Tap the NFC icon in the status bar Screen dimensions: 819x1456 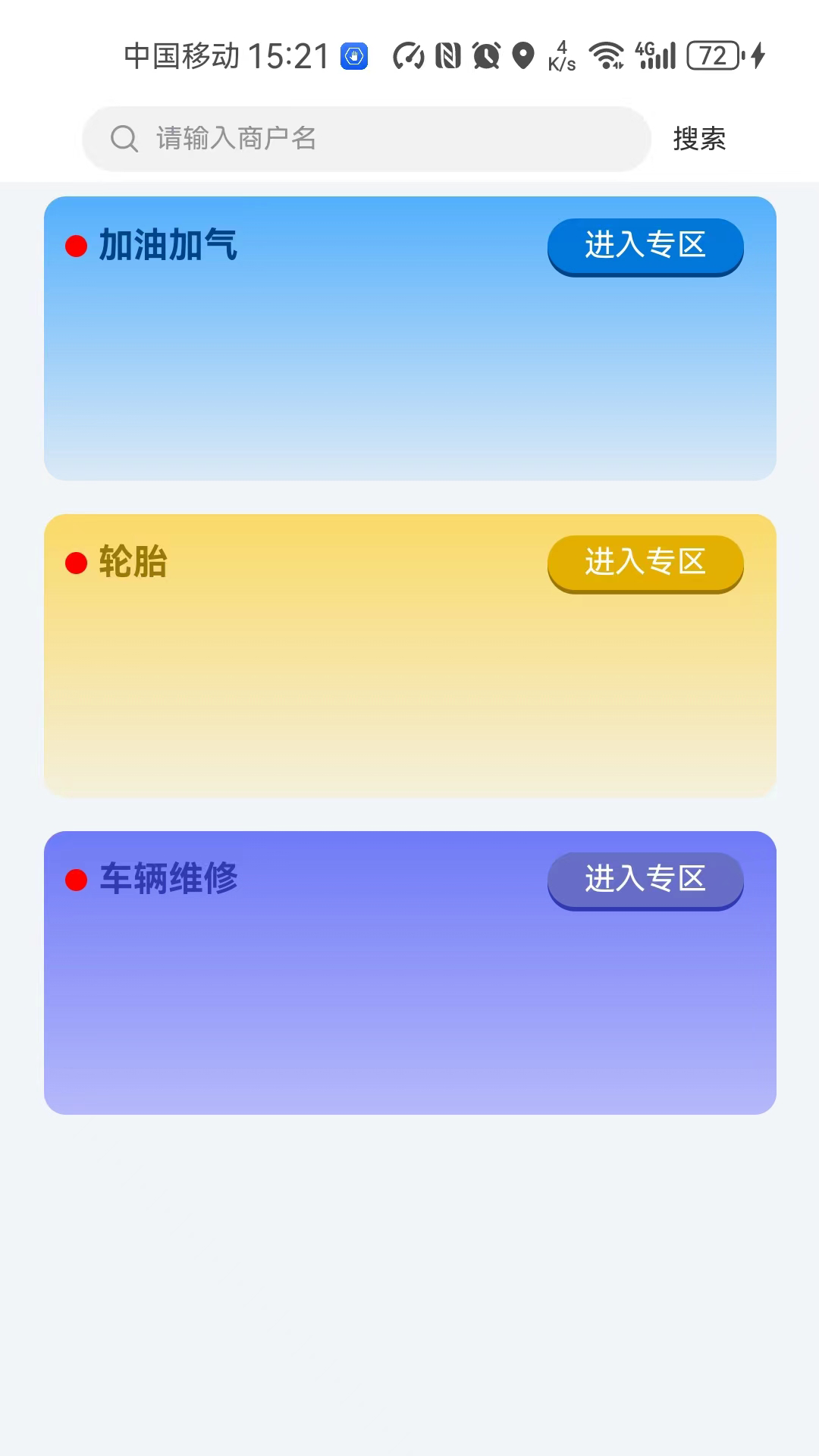tap(449, 55)
